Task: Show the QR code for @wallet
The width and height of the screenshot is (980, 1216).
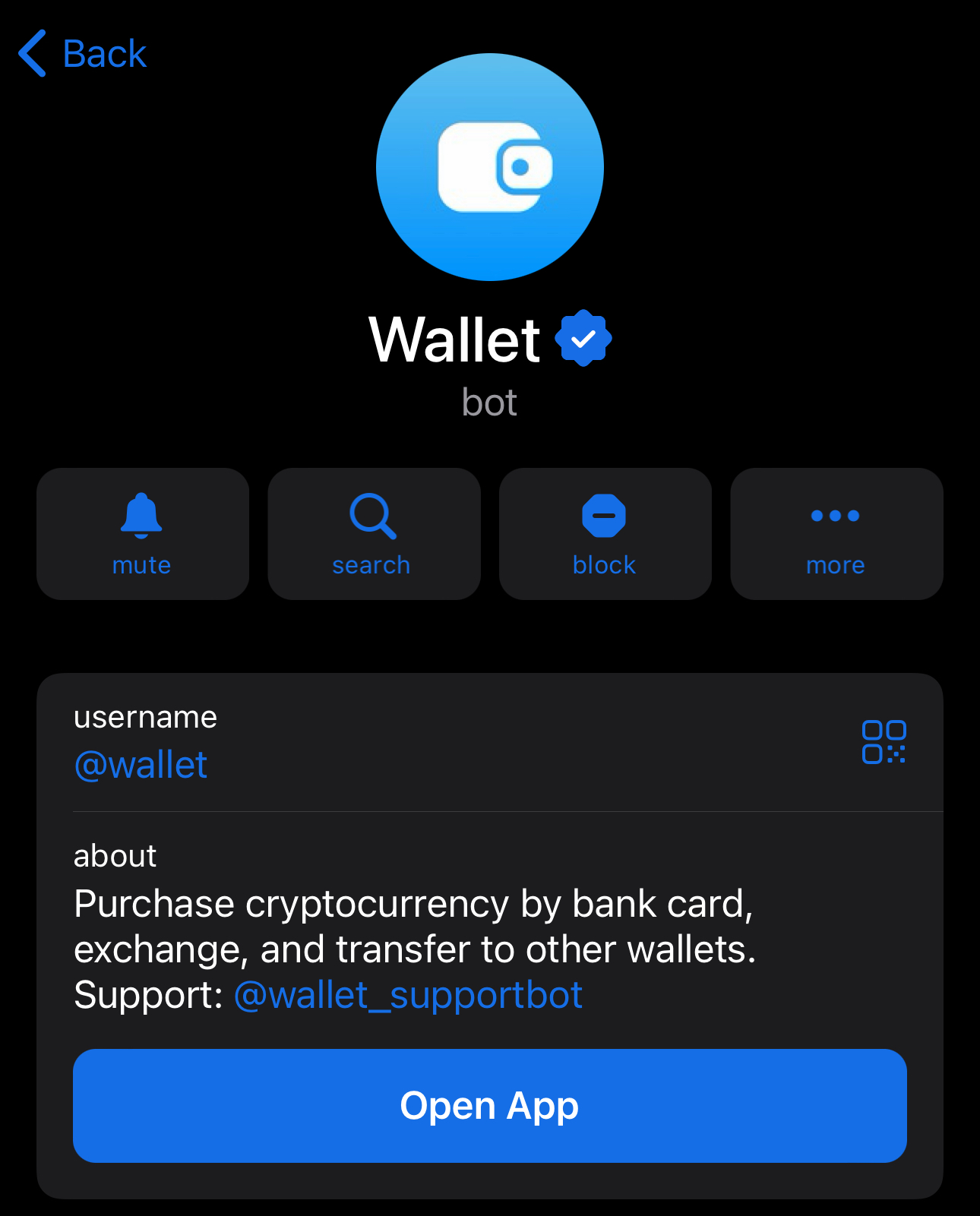Action: coord(884,742)
